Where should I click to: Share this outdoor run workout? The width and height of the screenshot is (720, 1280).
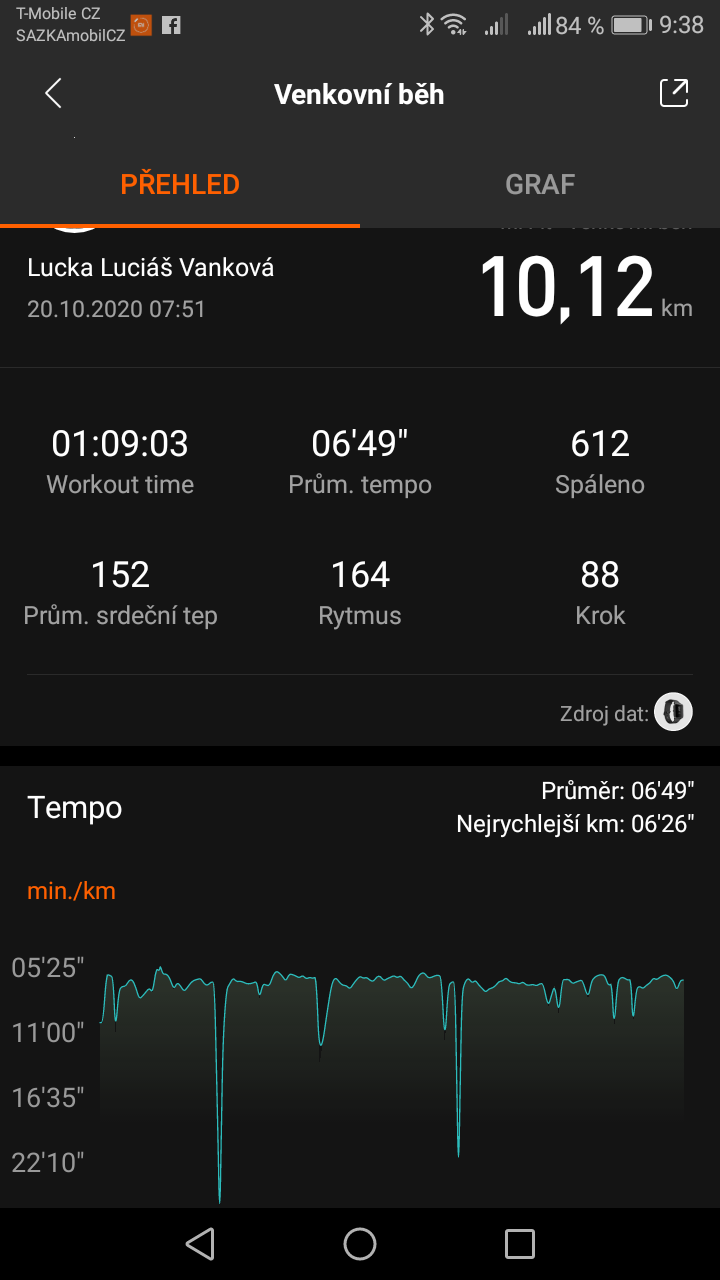coord(674,93)
